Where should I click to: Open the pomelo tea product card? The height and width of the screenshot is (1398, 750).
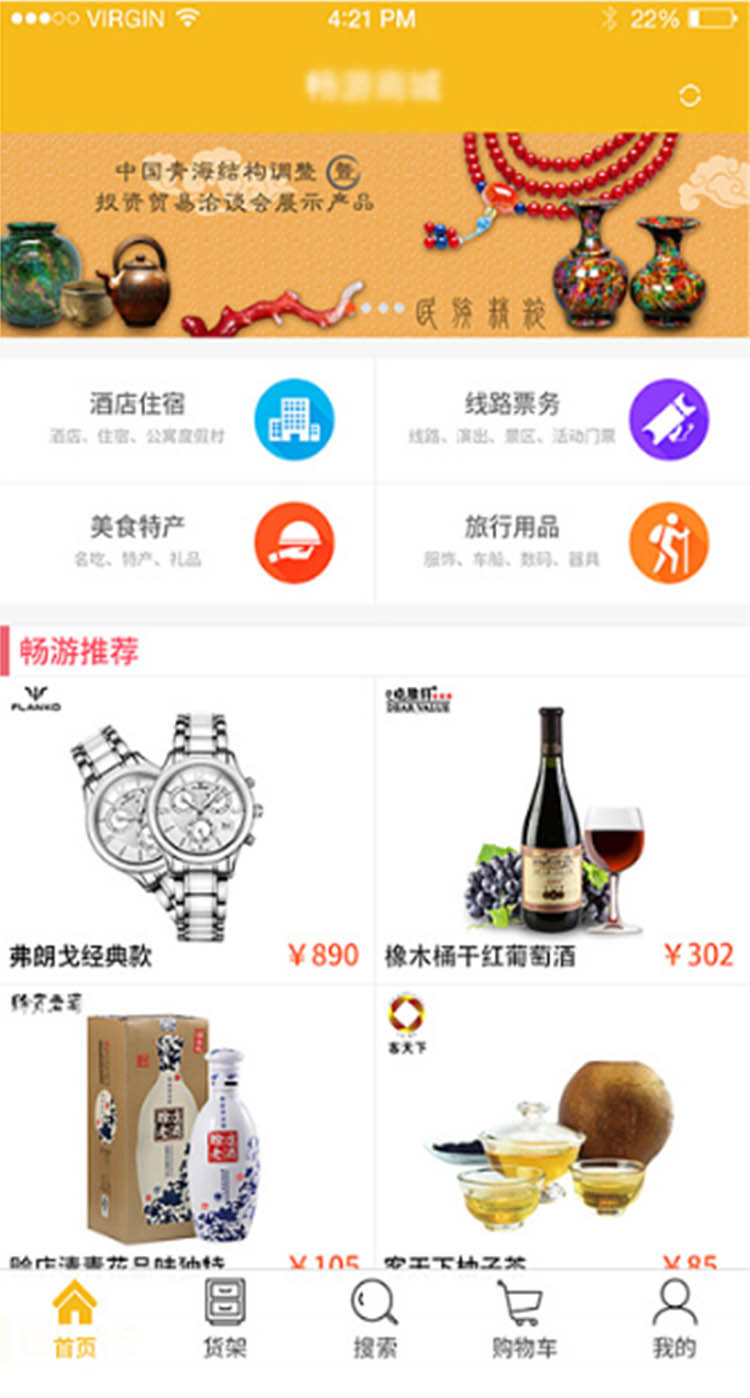[x=562, y=1130]
